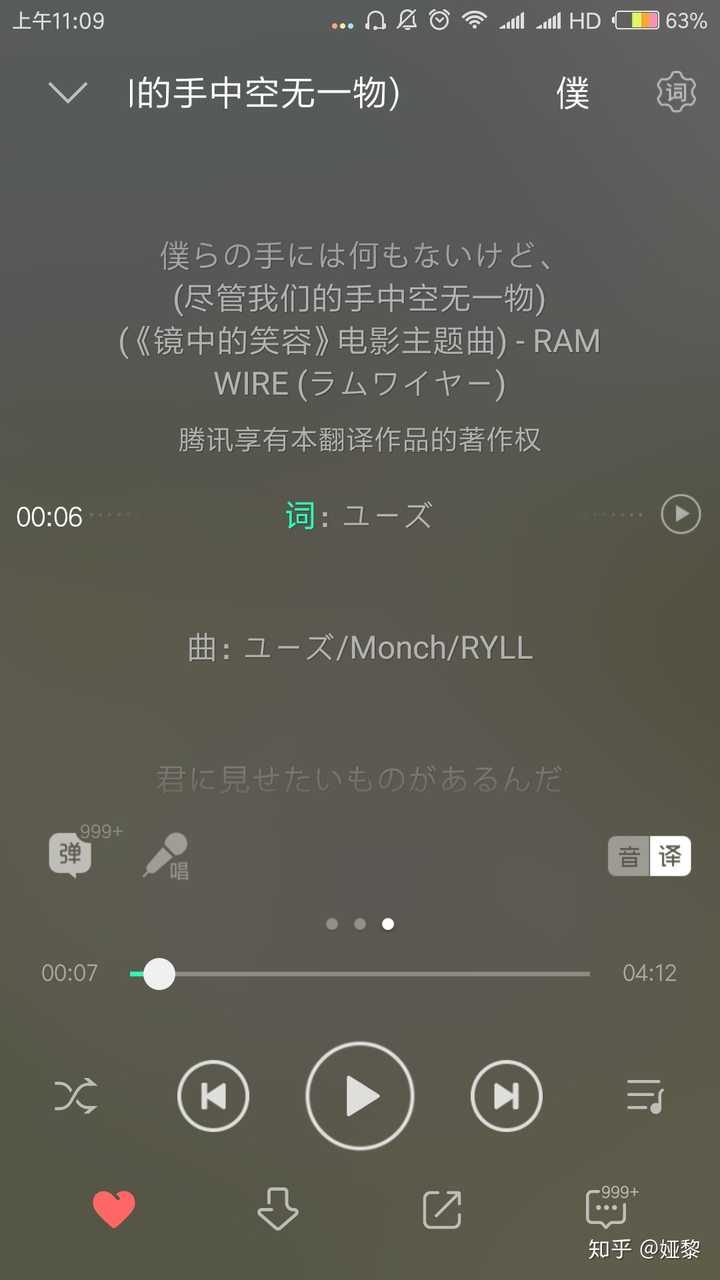
Task: Open the lyrics settings gear icon
Action: 676,93
